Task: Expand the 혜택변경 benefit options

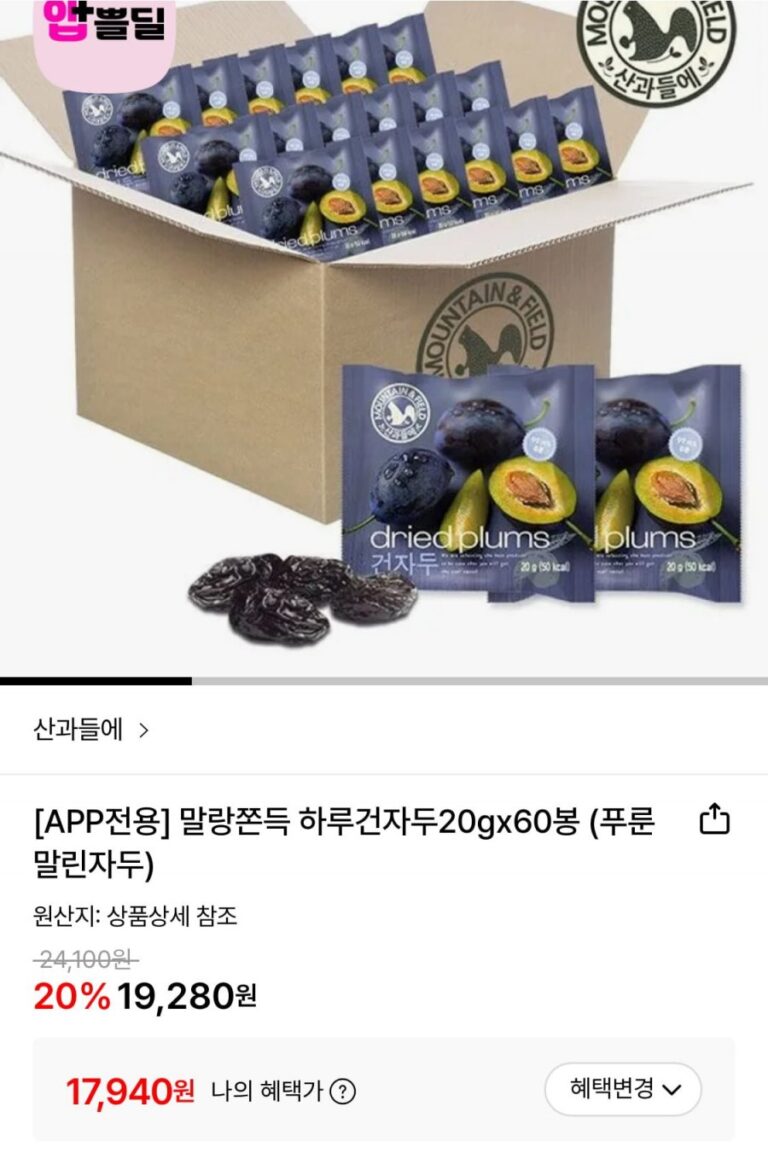Action: 624,1089
